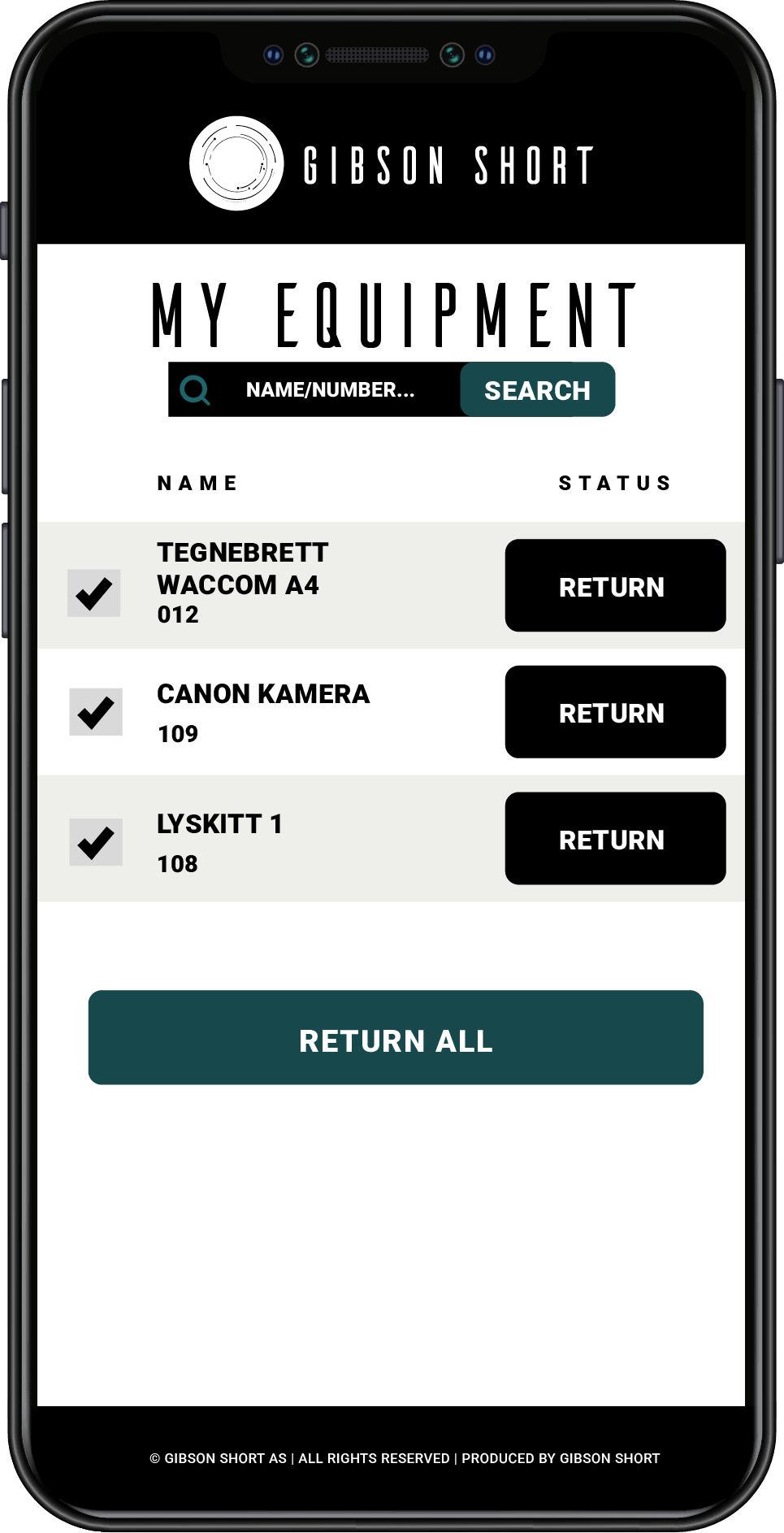The image size is (784, 1533).
Task: Toggle the Lyskitt 1 checkbox
Action: point(96,842)
